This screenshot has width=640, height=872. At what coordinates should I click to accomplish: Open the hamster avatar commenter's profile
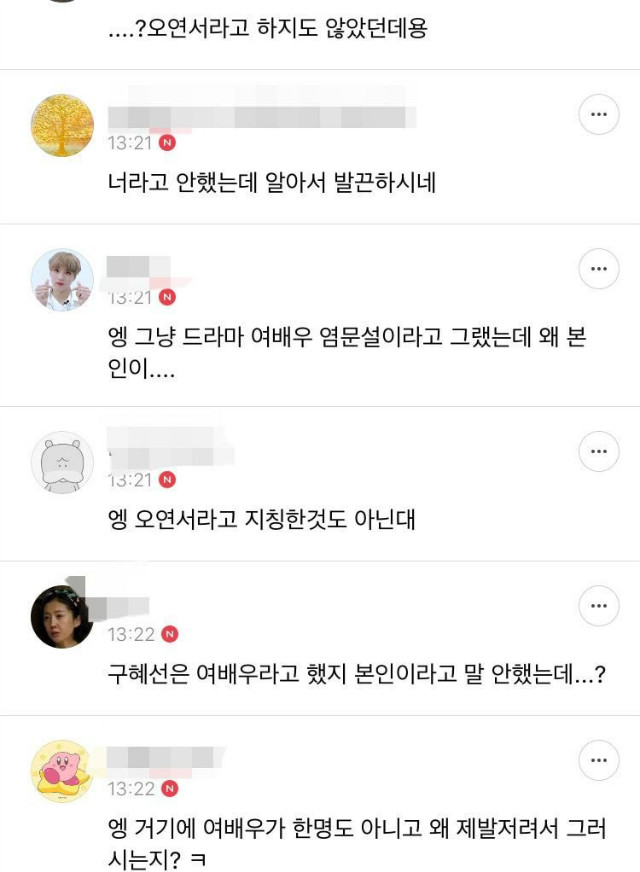click(63, 463)
